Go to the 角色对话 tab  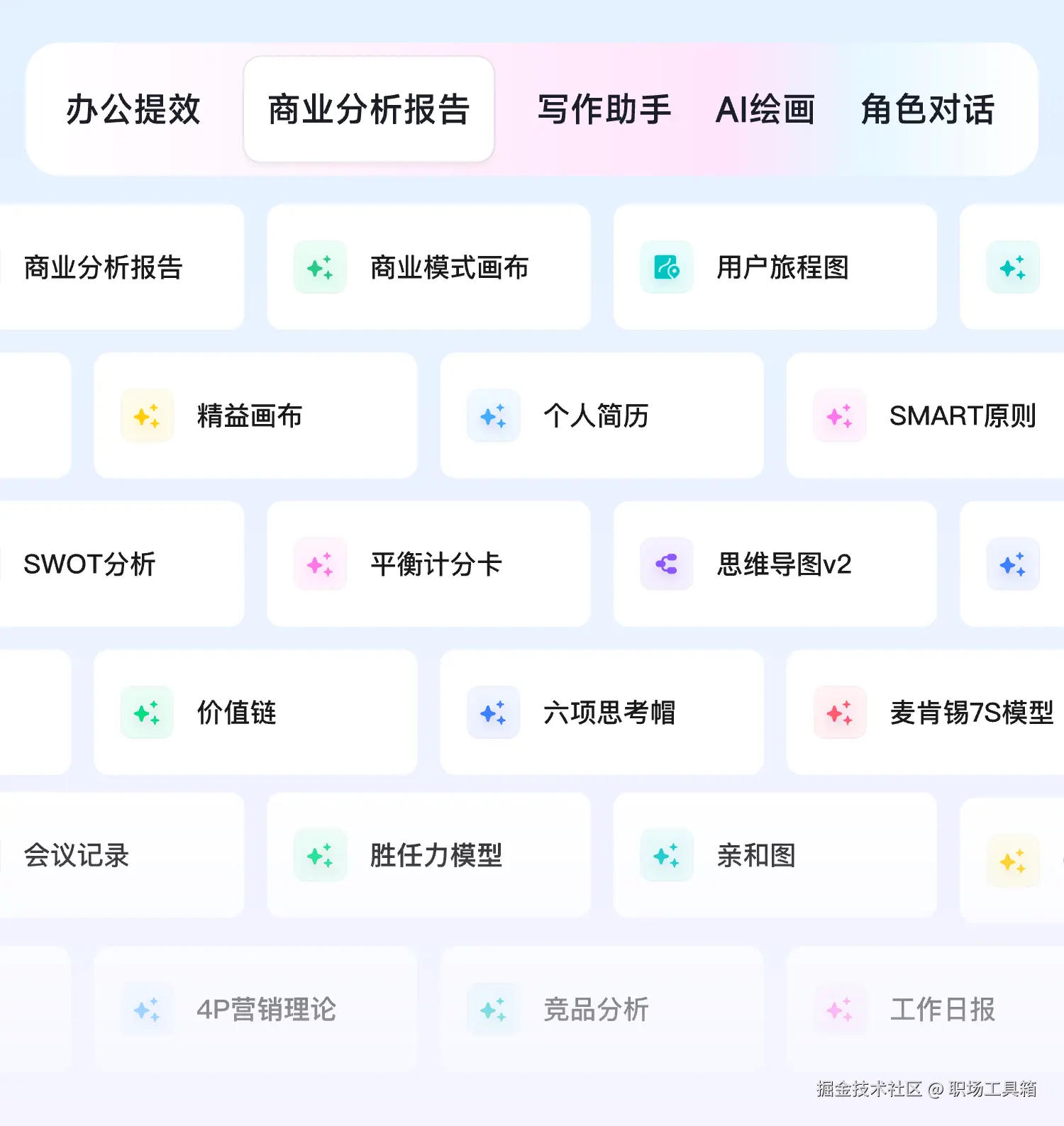click(x=927, y=110)
